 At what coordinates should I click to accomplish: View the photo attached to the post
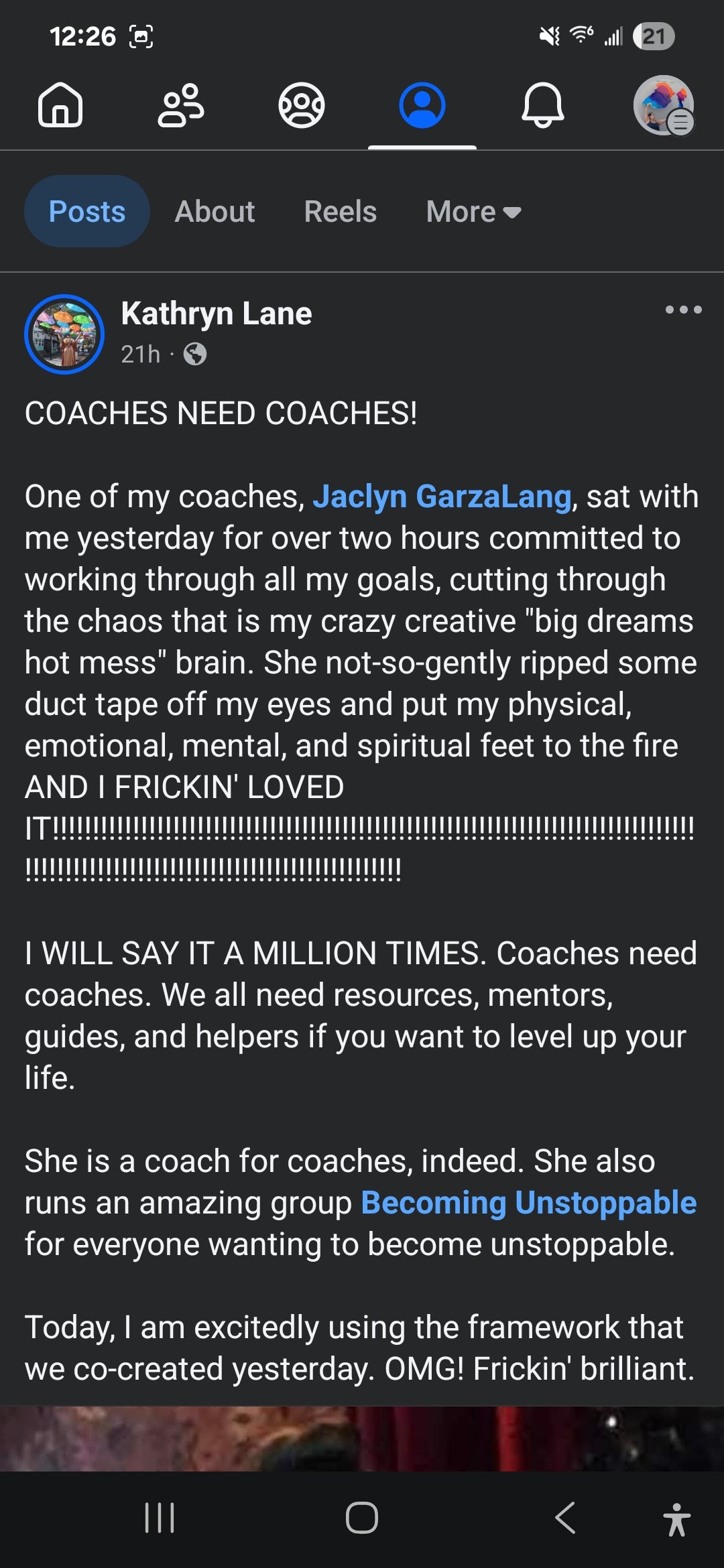click(362, 1438)
